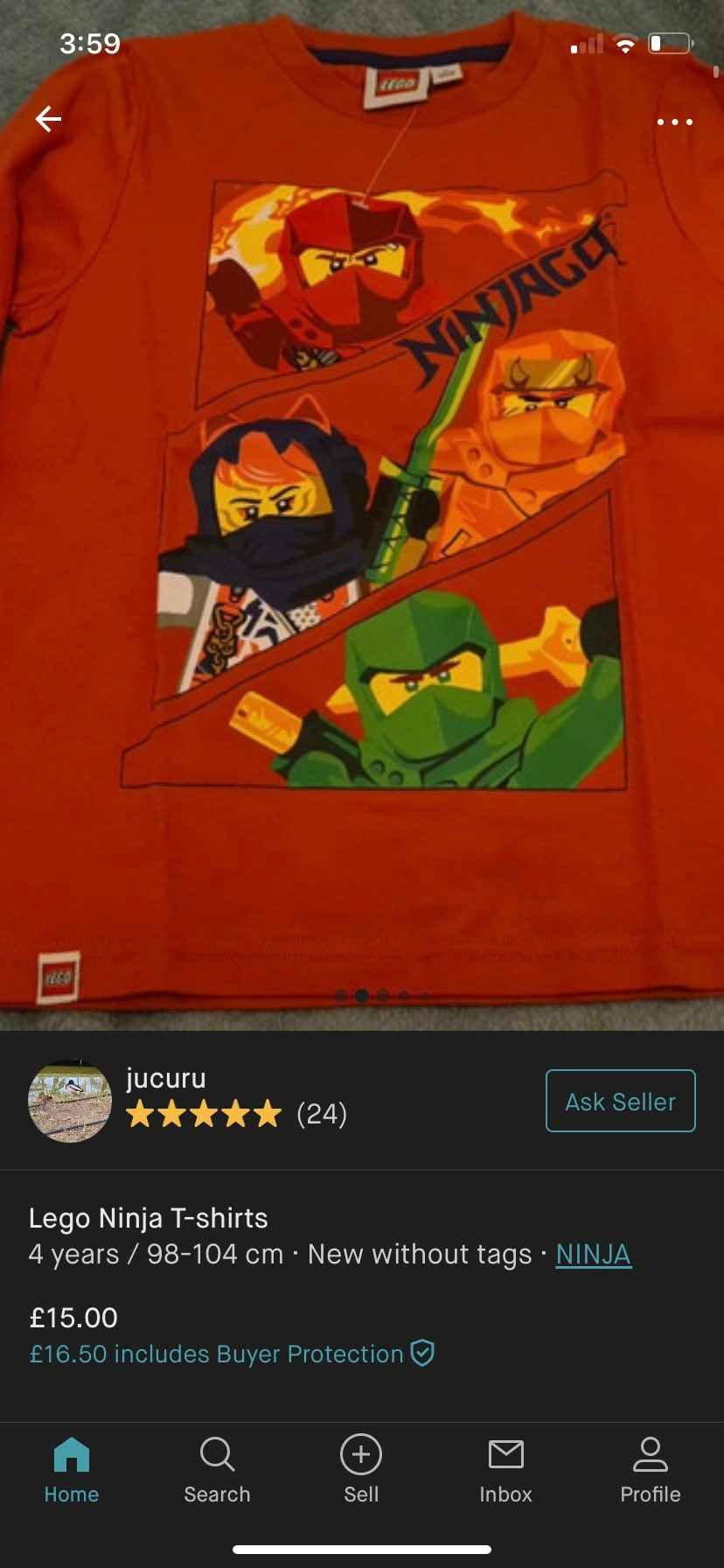Screen dimensions: 724x1568
Task: Switch to the Search tab
Action: (x=217, y=1470)
